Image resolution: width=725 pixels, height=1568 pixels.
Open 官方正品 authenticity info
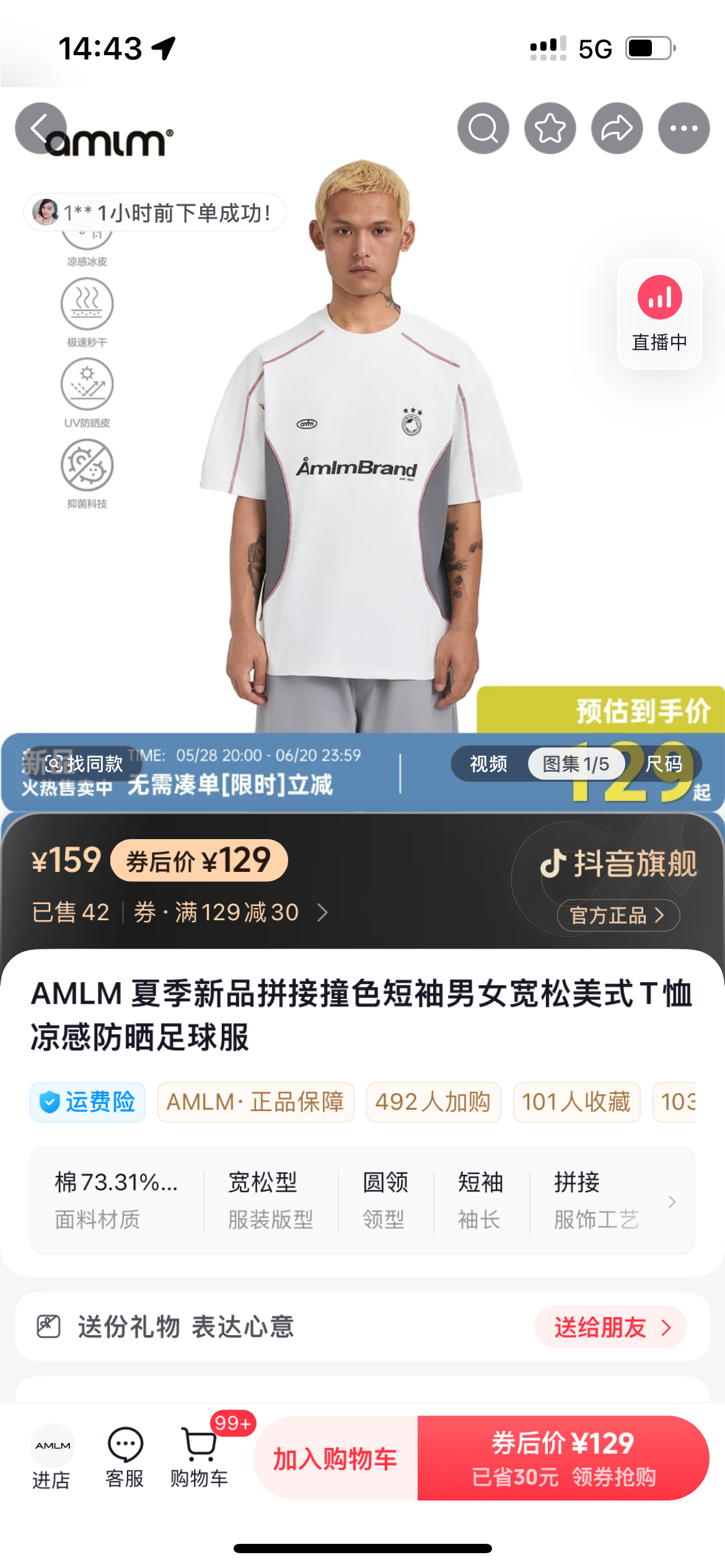618,915
